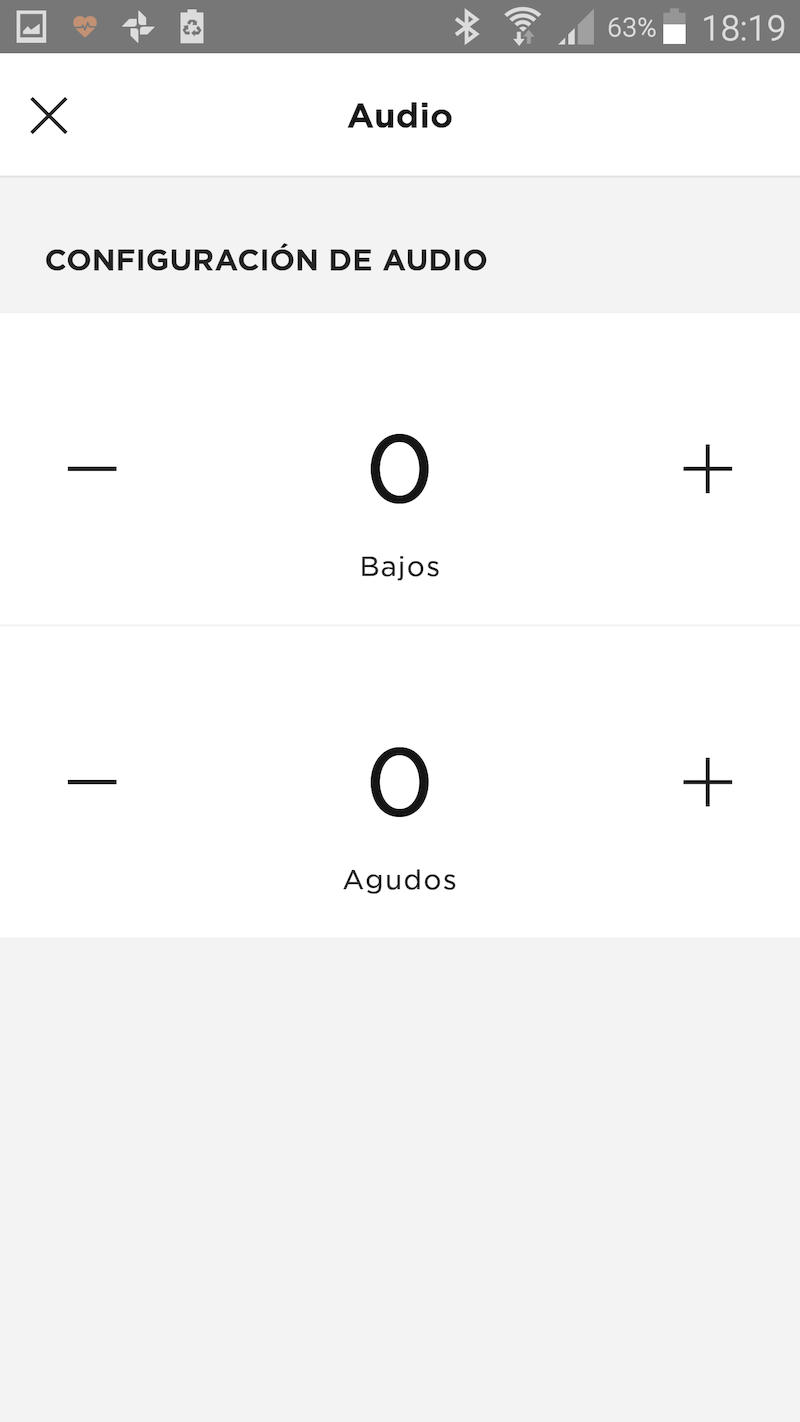Viewport: 800px width, 1422px height.
Task: Raise the Agudos value
Action: [707, 781]
